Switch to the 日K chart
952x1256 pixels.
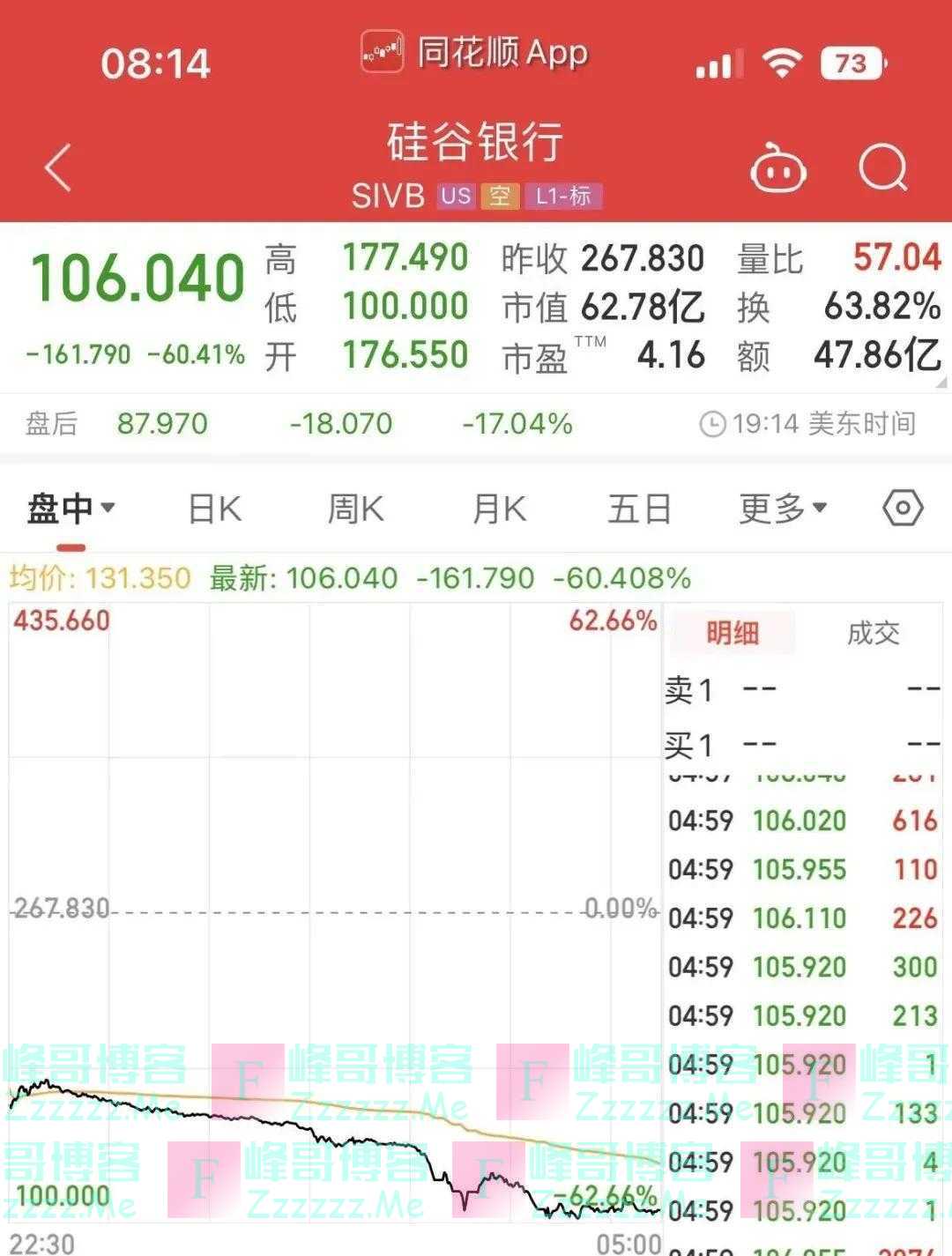point(215,509)
